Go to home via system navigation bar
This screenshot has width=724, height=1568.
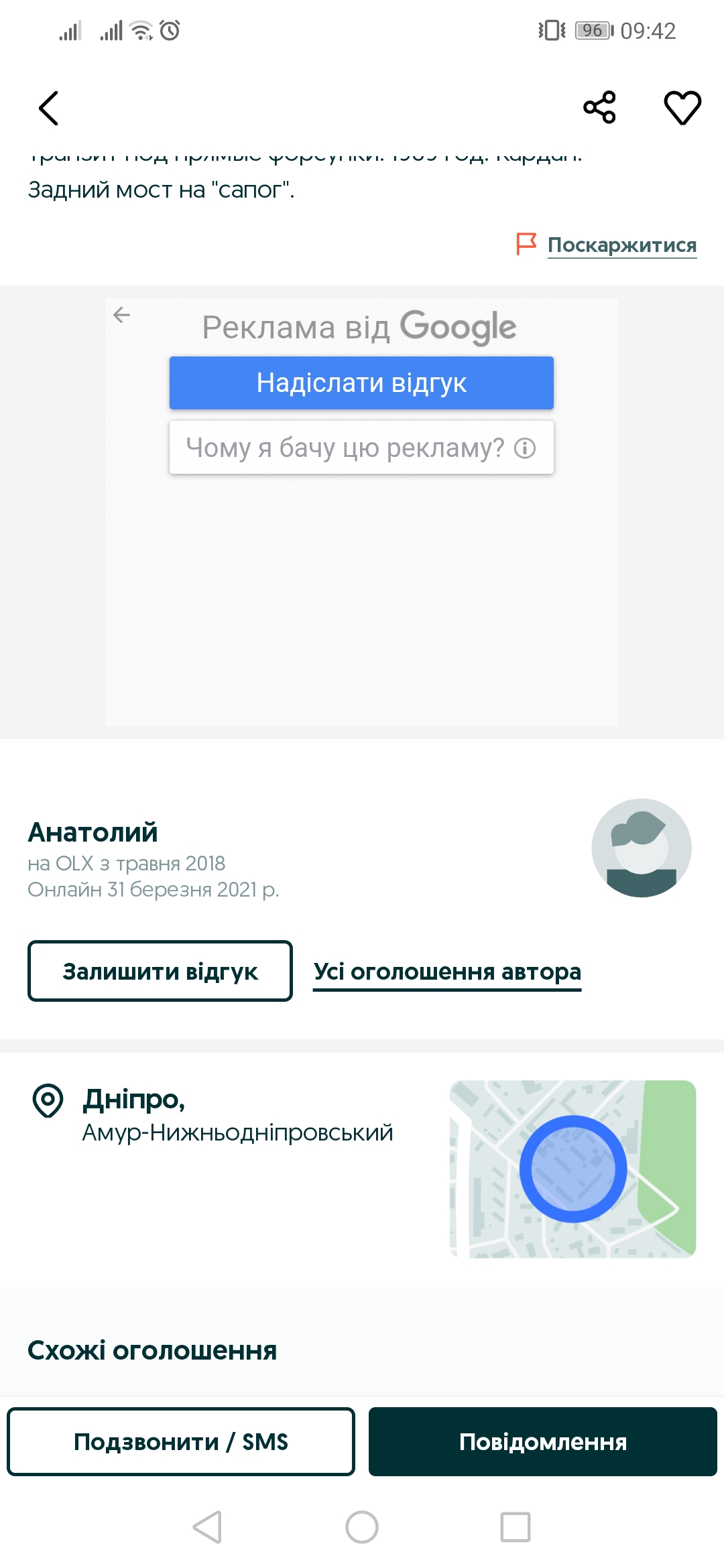click(x=362, y=1527)
